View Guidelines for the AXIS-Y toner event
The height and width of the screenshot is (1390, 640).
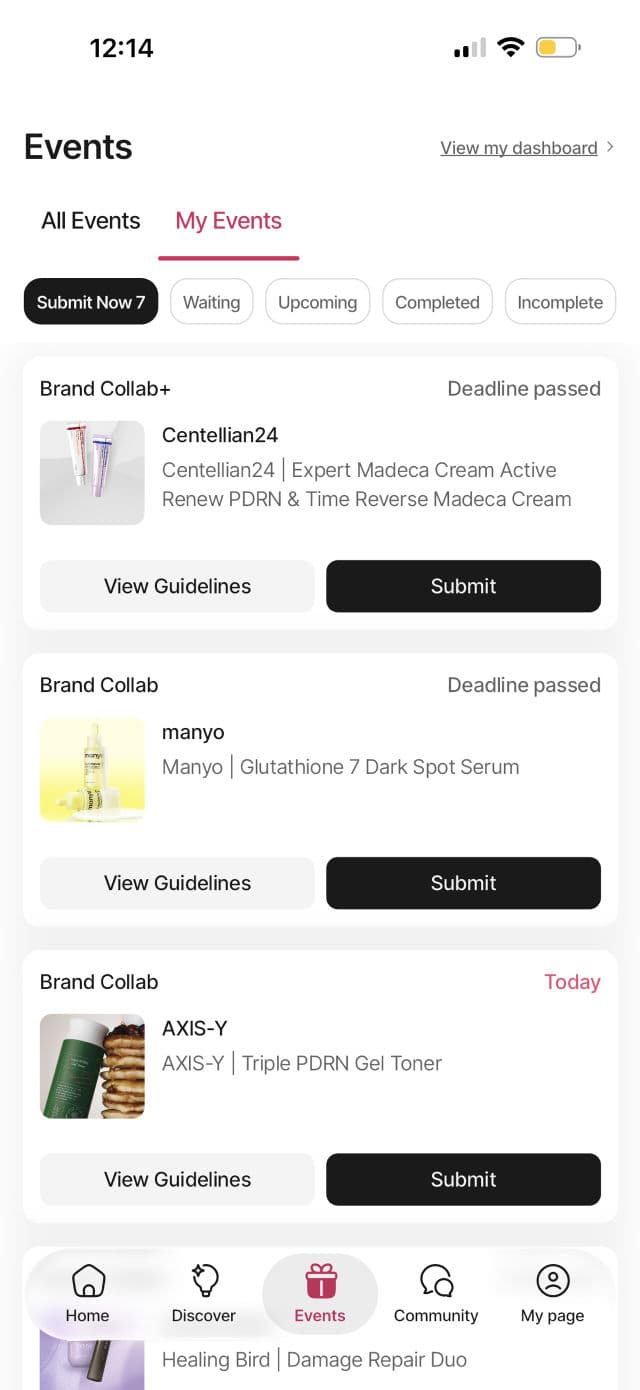(x=177, y=1179)
